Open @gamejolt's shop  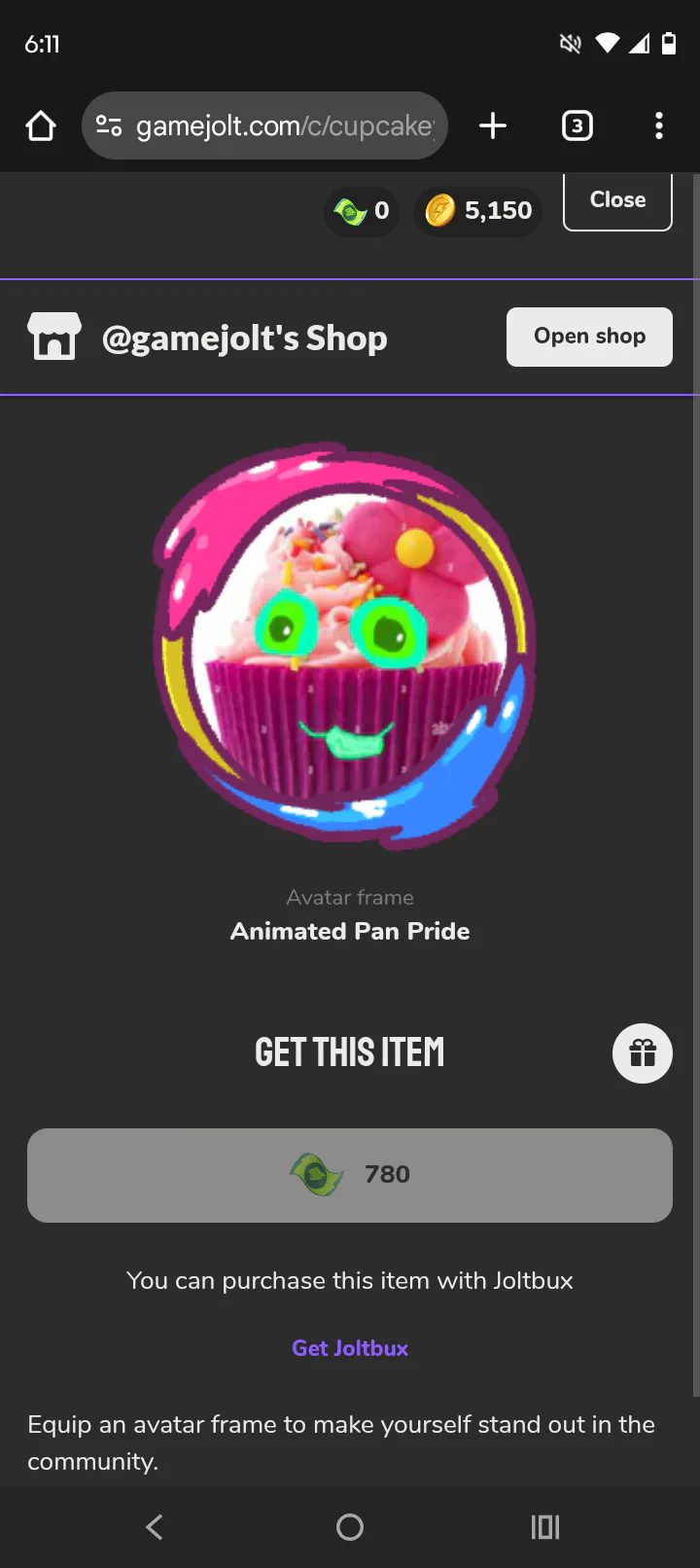coord(589,337)
